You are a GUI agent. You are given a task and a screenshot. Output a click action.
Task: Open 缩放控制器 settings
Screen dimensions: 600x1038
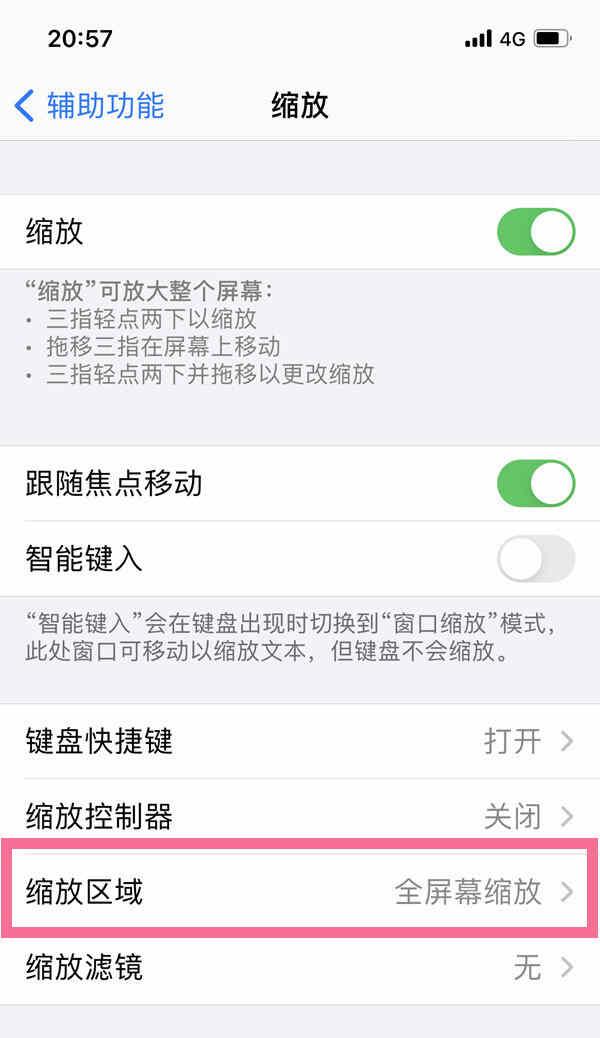[300, 816]
